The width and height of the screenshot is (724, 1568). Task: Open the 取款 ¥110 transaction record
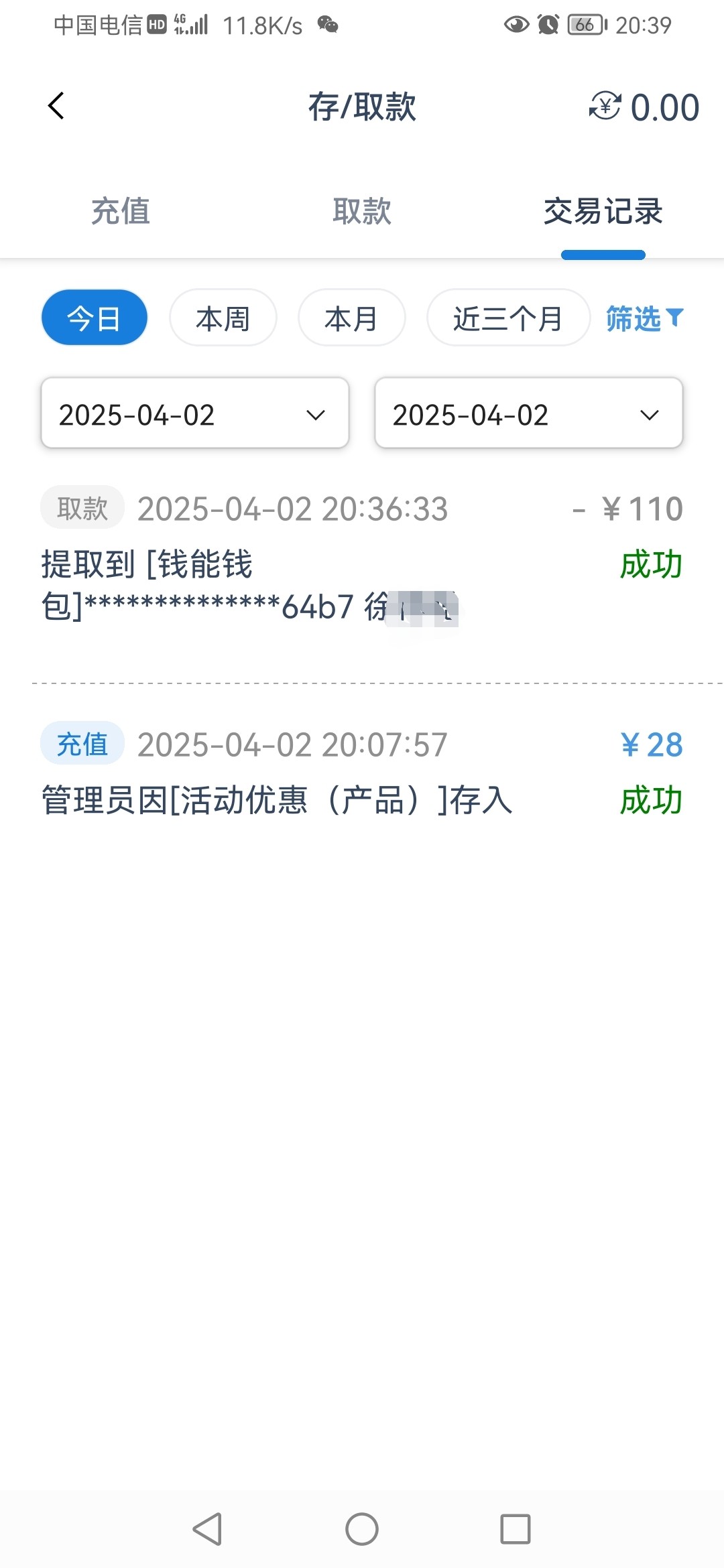(362, 556)
